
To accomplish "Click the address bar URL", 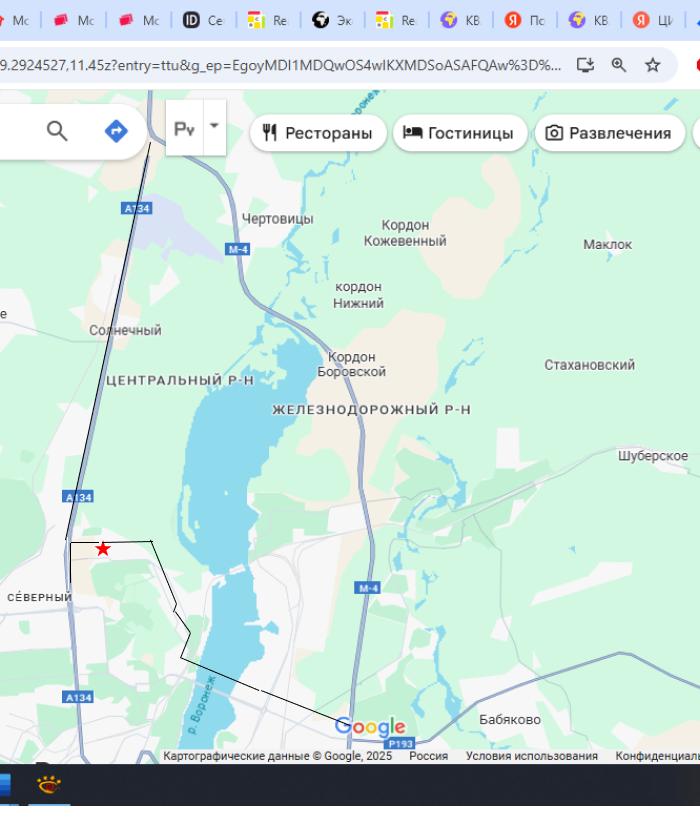I will pyautogui.click(x=280, y=65).
